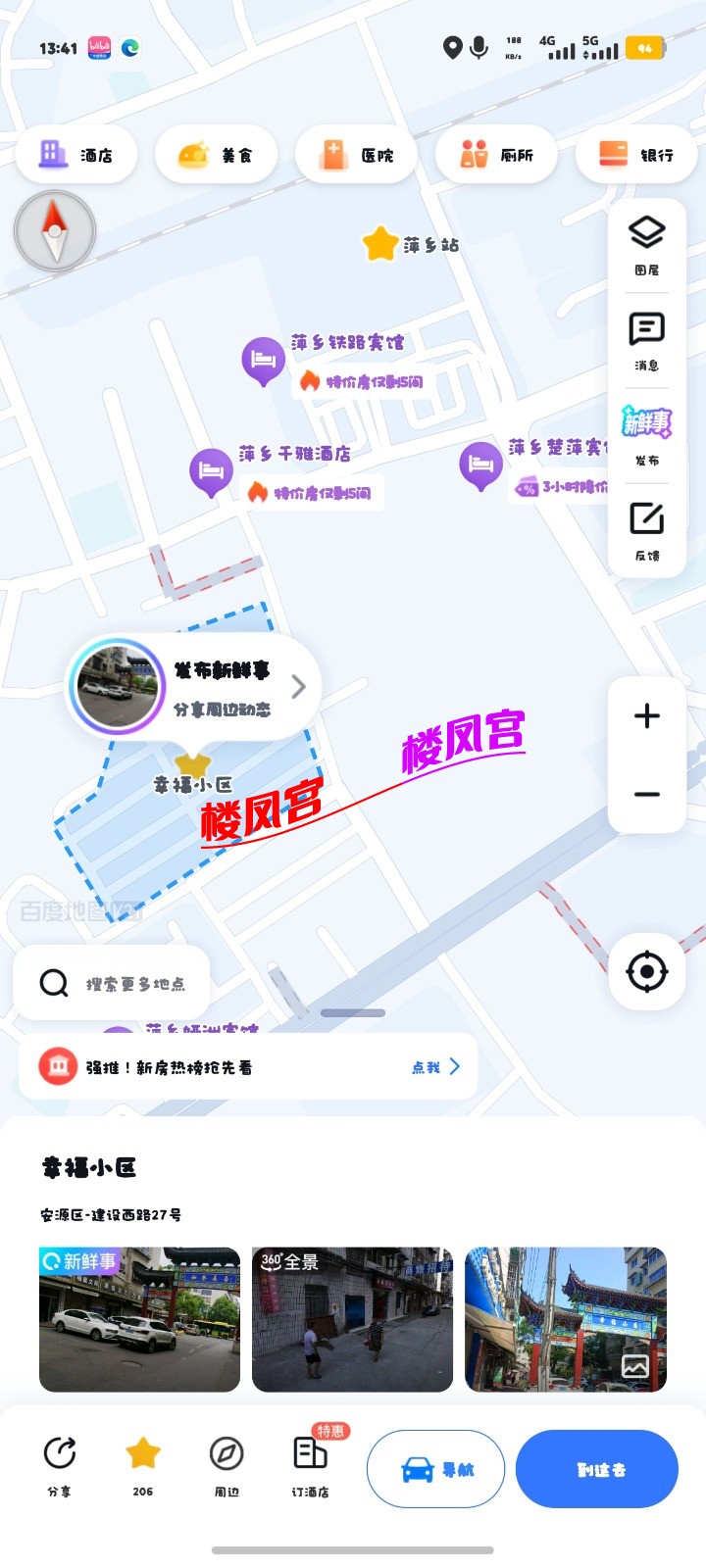Select the 医院 hospital chip
The width and height of the screenshot is (706, 1568).
click(357, 155)
